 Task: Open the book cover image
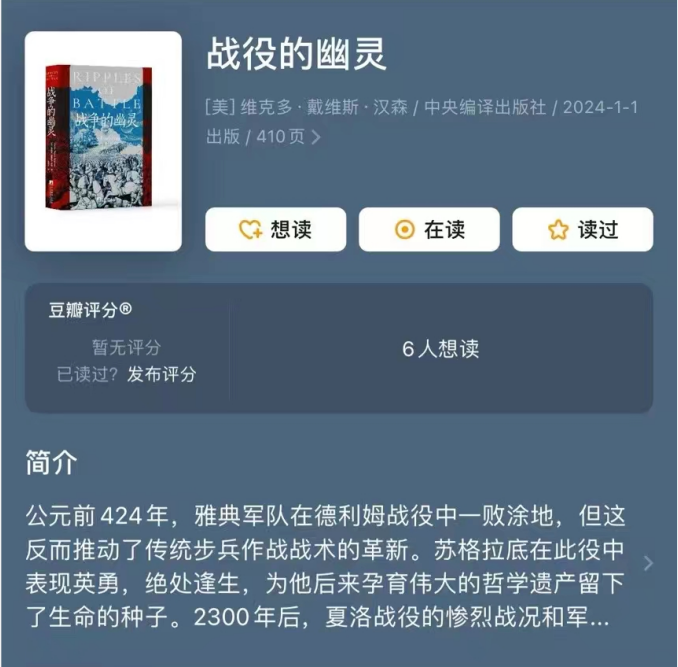103,141
